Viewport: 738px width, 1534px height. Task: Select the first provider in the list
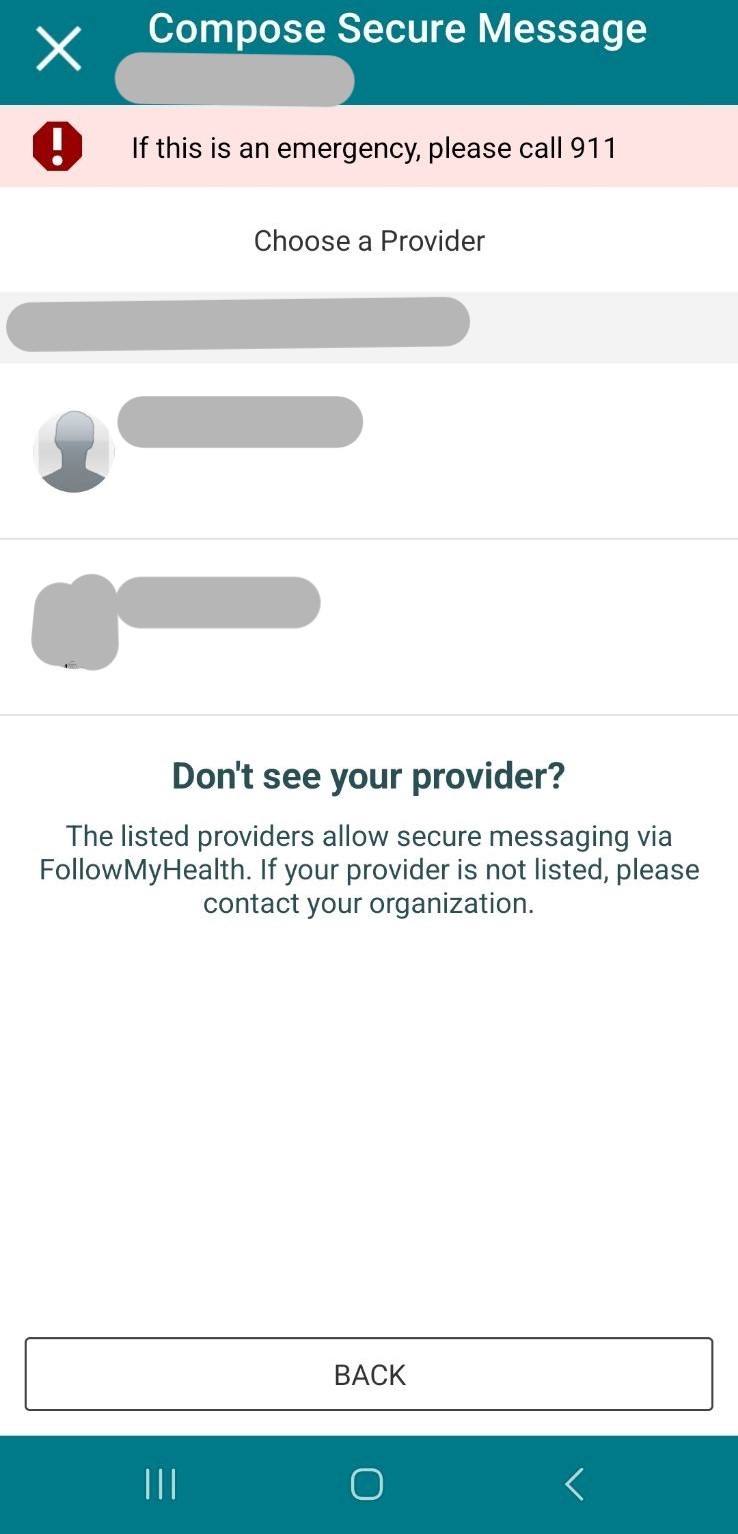click(369, 450)
